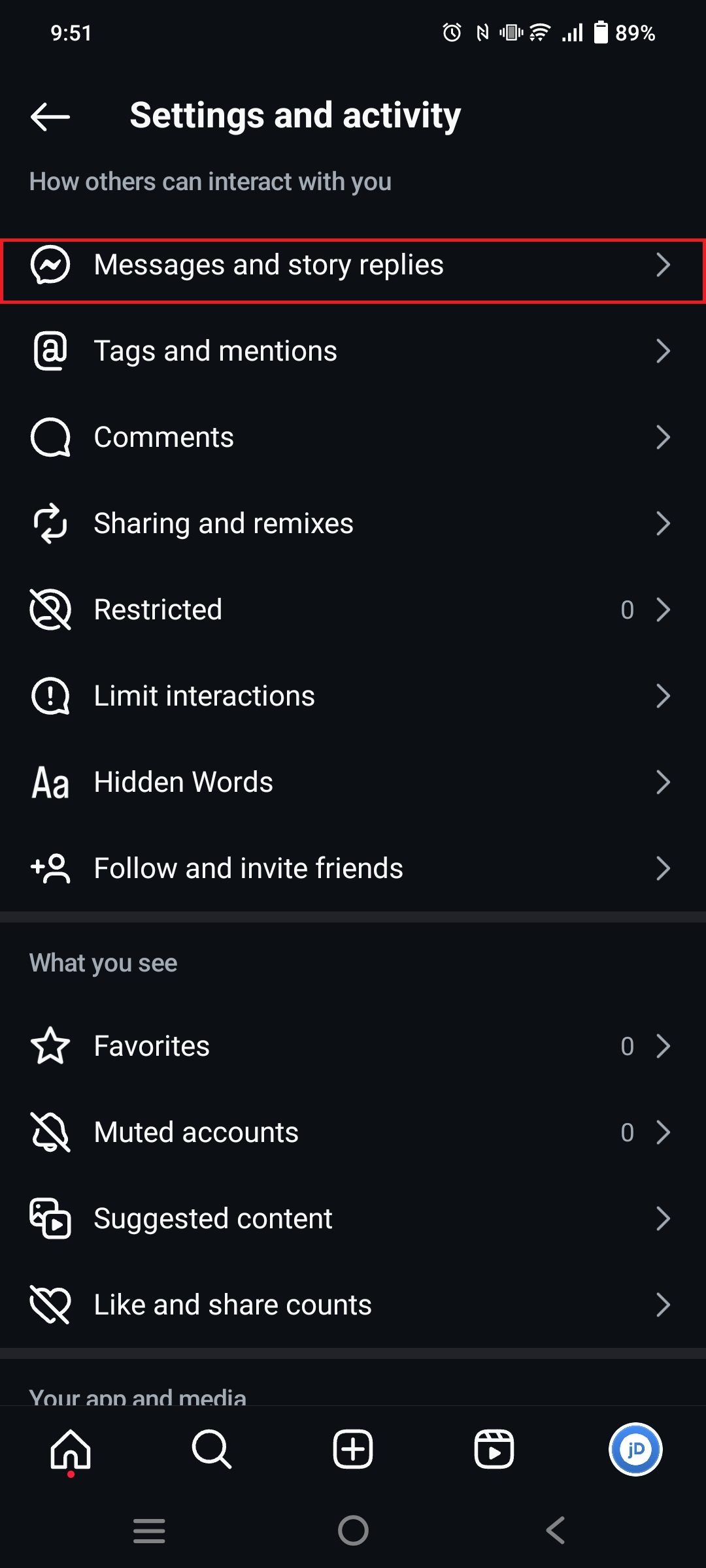View Restricted accounts
The width and height of the screenshot is (706, 1568).
[x=353, y=610]
